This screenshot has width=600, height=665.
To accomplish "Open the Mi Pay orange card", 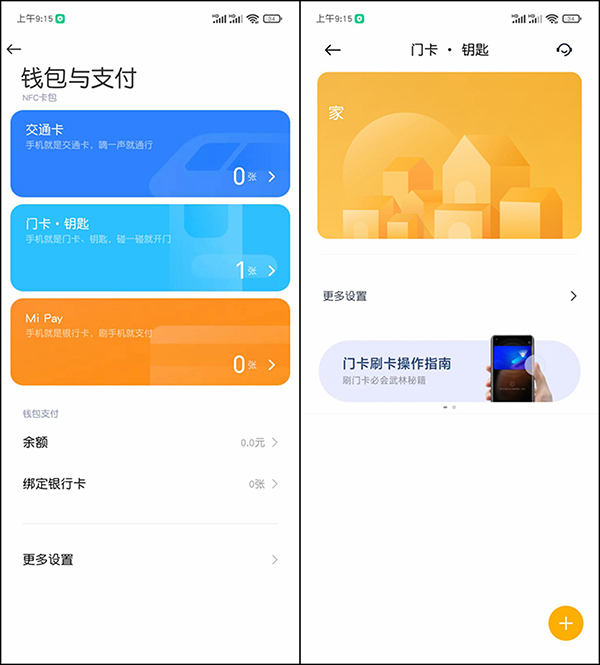I will click(x=150, y=341).
